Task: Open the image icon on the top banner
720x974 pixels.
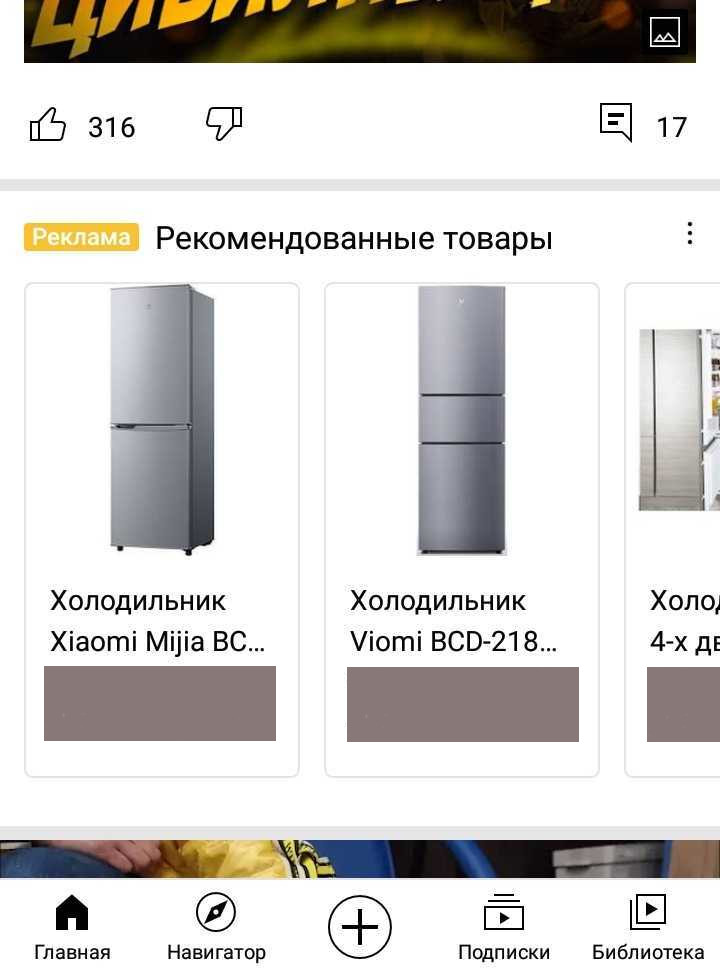Action: pos(665,34)
